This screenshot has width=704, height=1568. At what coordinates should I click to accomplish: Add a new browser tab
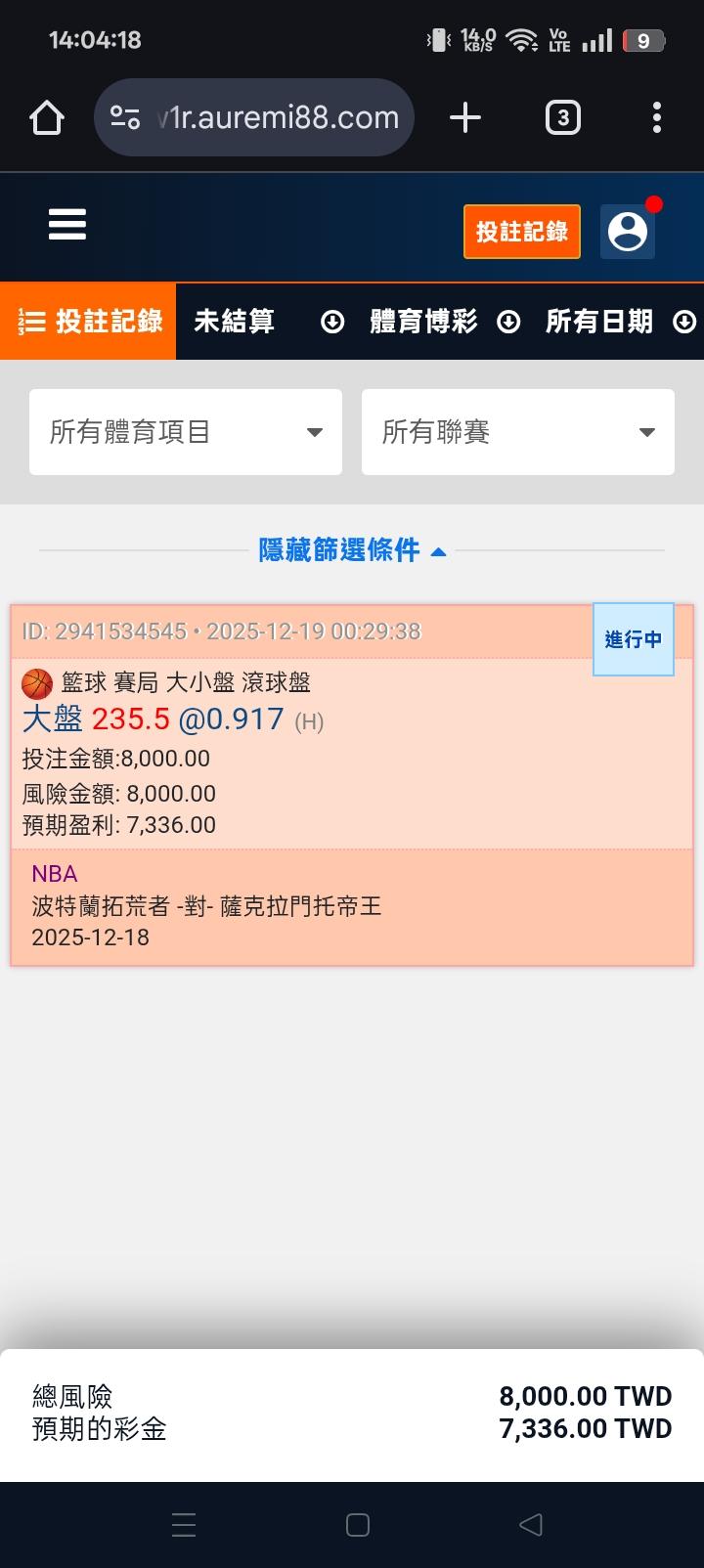(x=465, y=118)
